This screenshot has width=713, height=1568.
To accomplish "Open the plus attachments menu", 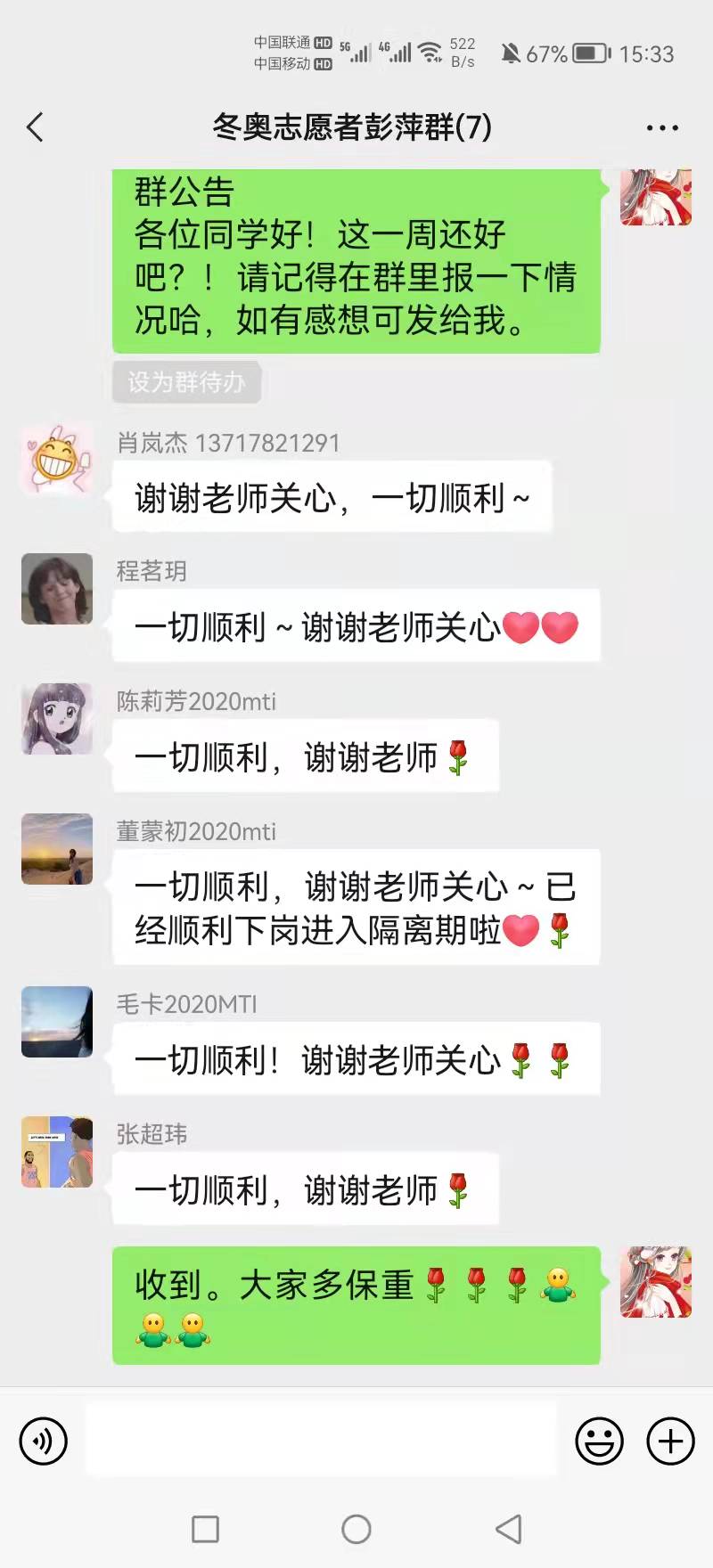I will coord(670,1441).
